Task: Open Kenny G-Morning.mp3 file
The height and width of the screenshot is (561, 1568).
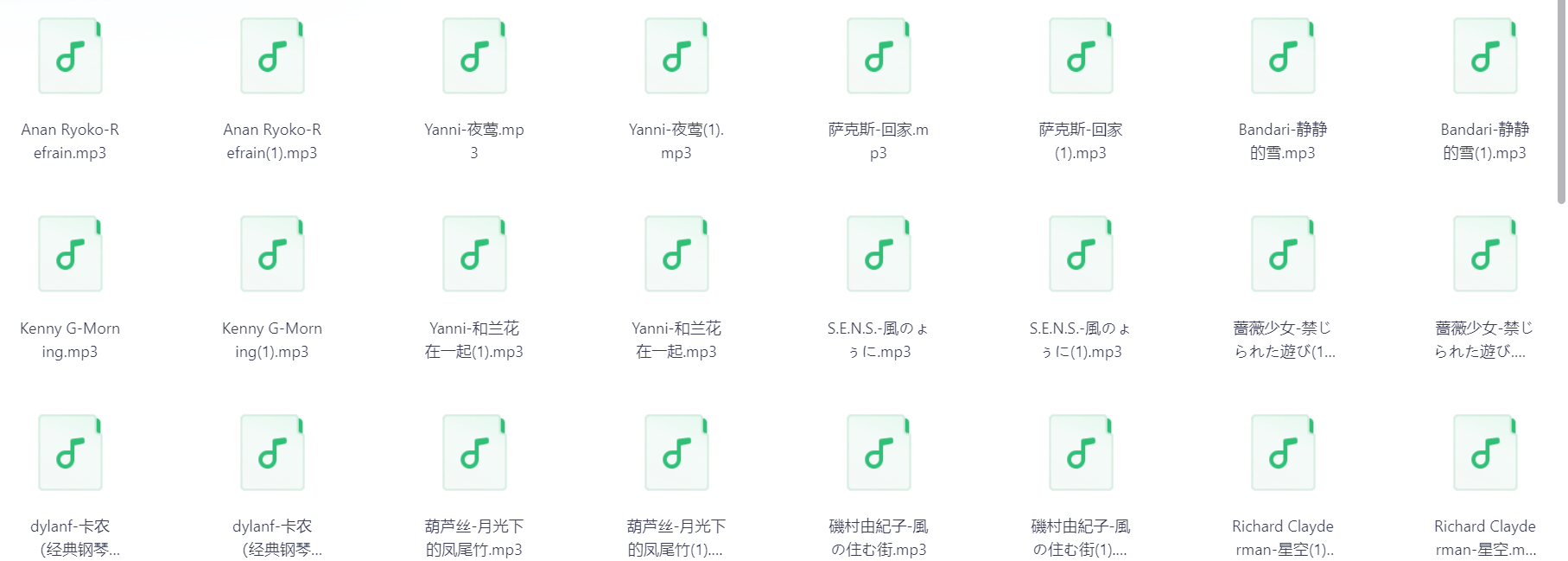Action: 70,255
